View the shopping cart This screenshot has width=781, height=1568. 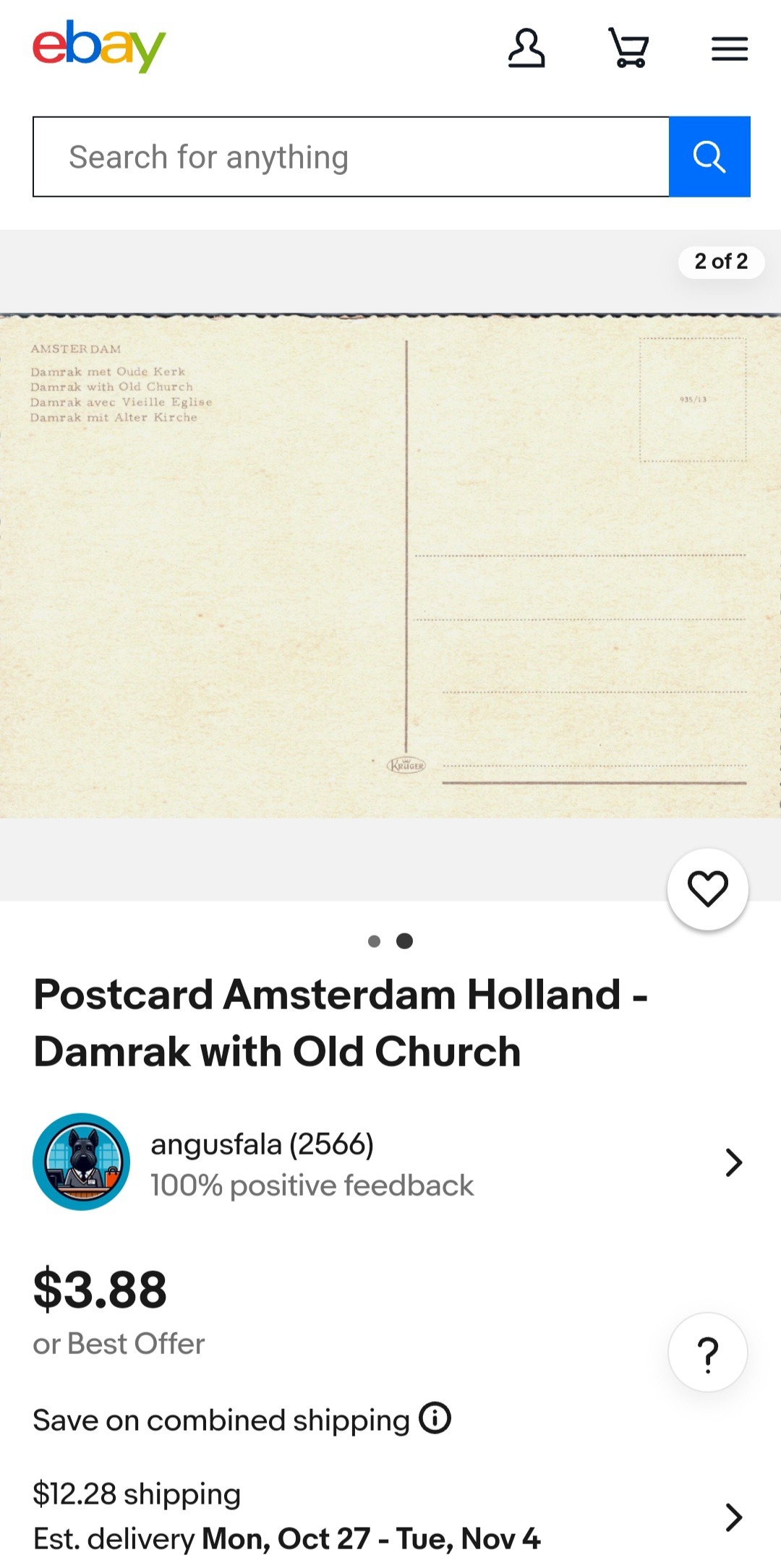point(628,48)
